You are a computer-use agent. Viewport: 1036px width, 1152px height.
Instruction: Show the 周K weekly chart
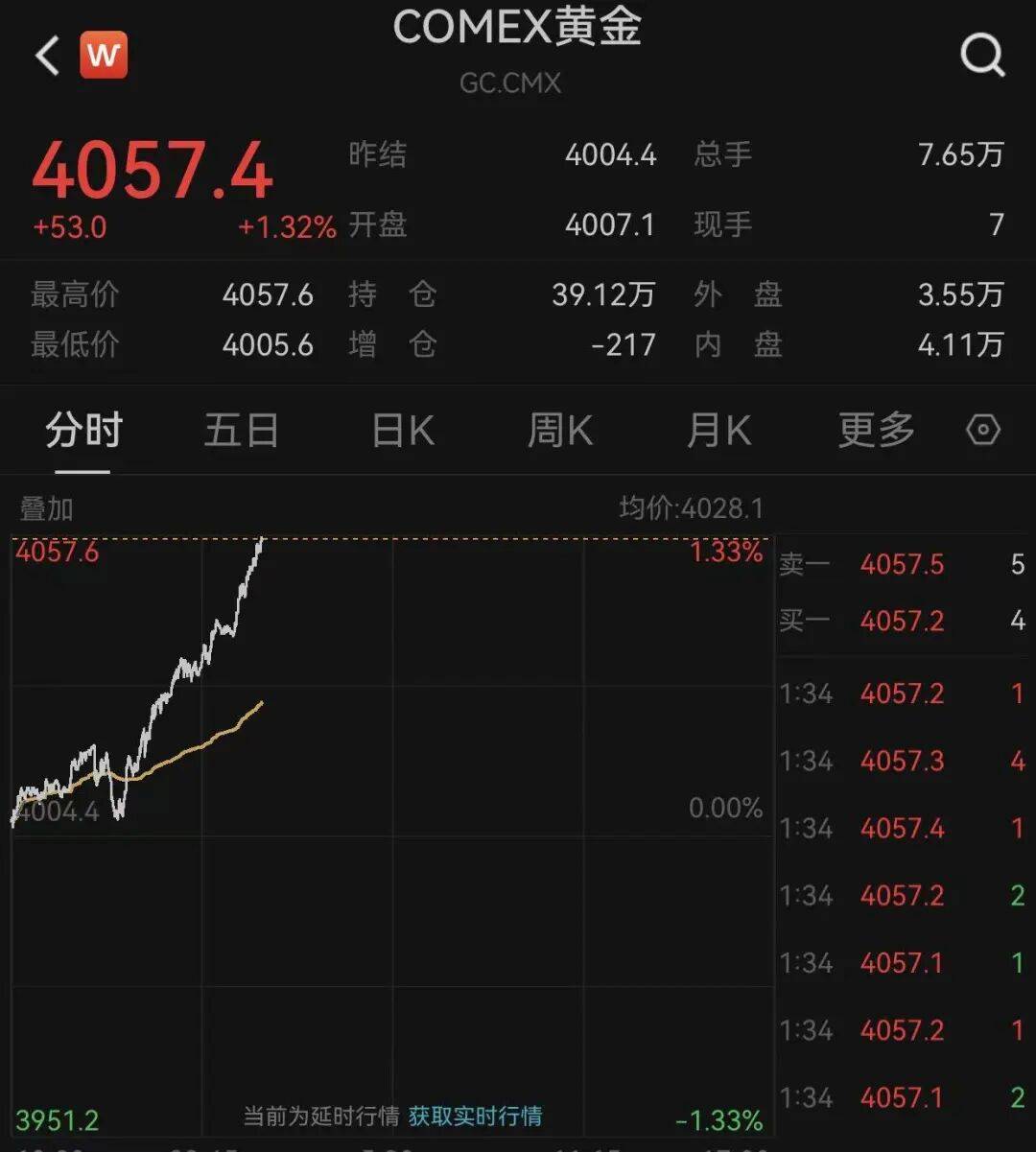(560, 432)
